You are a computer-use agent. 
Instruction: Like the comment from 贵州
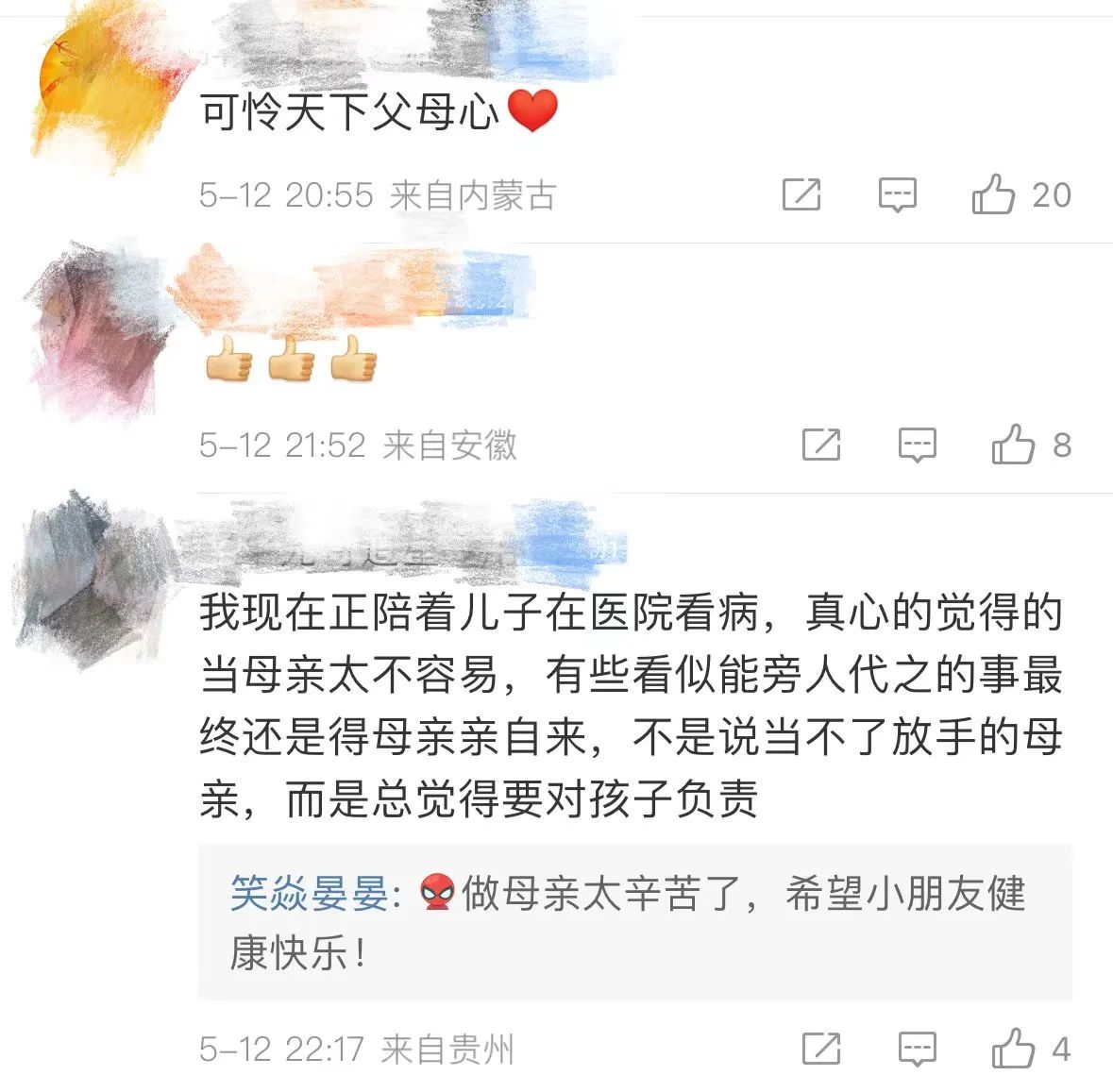[1014, 1049]
